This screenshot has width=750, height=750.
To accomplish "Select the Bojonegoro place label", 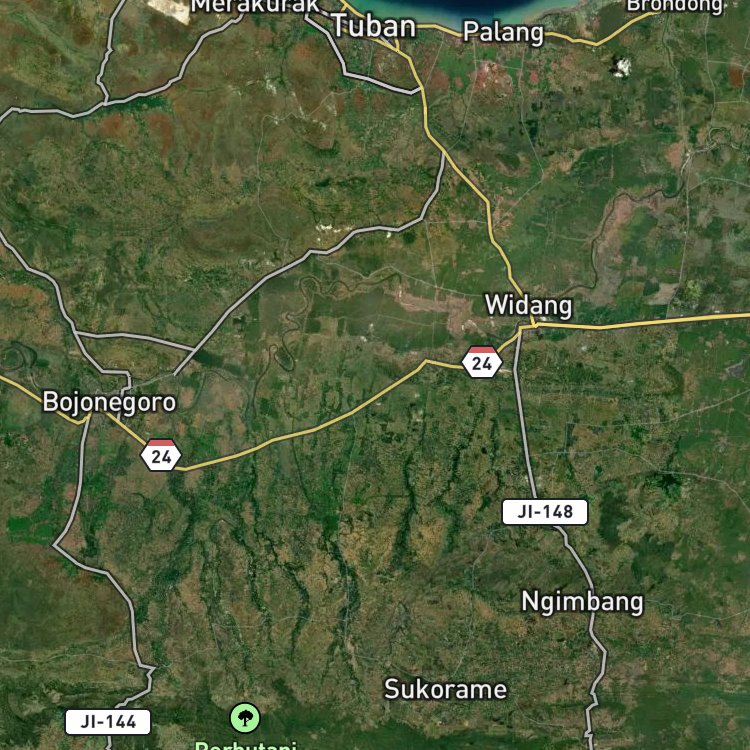I will point(110,402).
